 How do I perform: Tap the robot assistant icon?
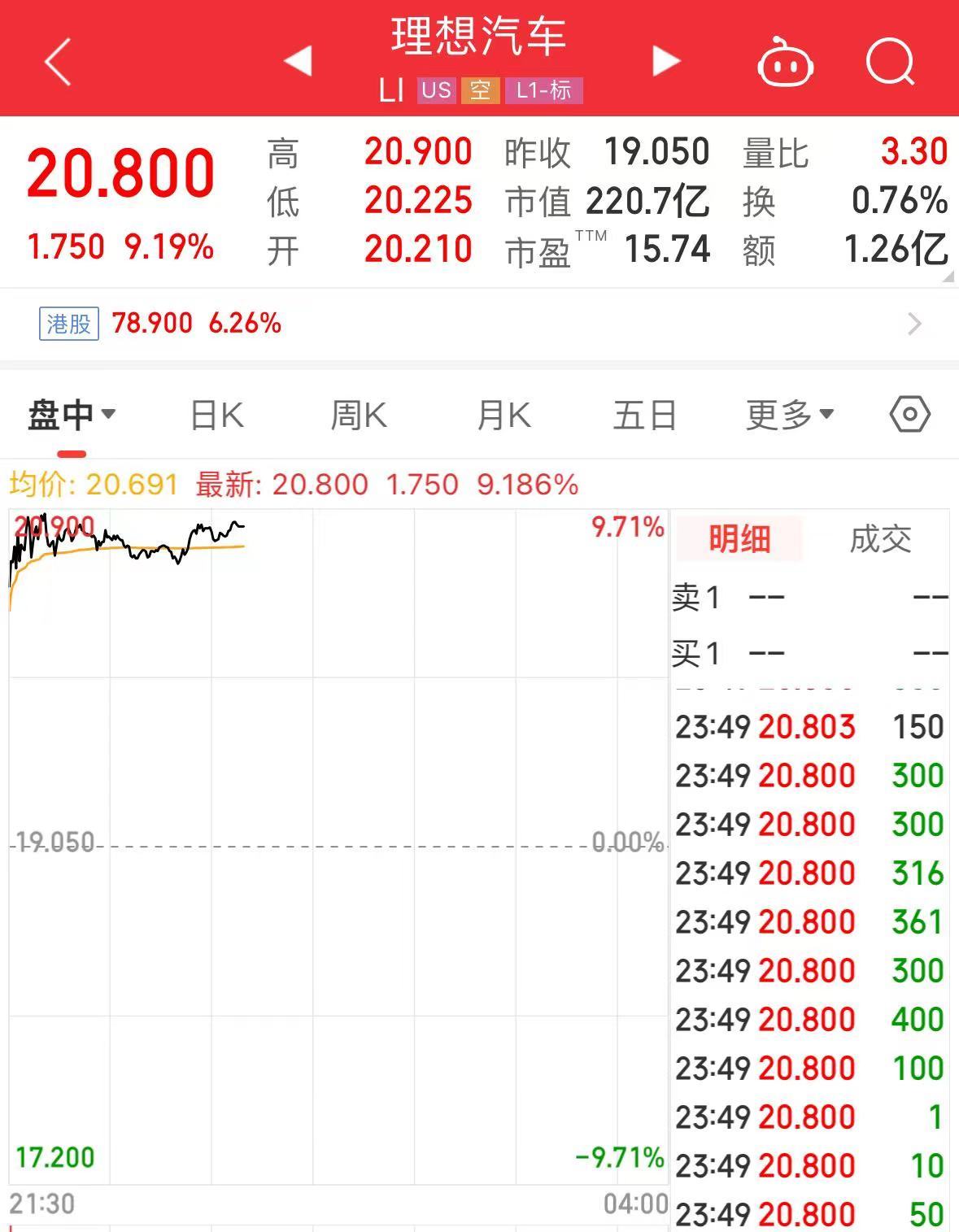coord(785,61)
